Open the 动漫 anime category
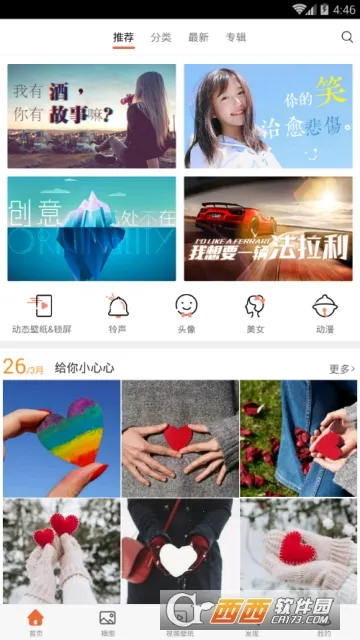 (325, 313)
